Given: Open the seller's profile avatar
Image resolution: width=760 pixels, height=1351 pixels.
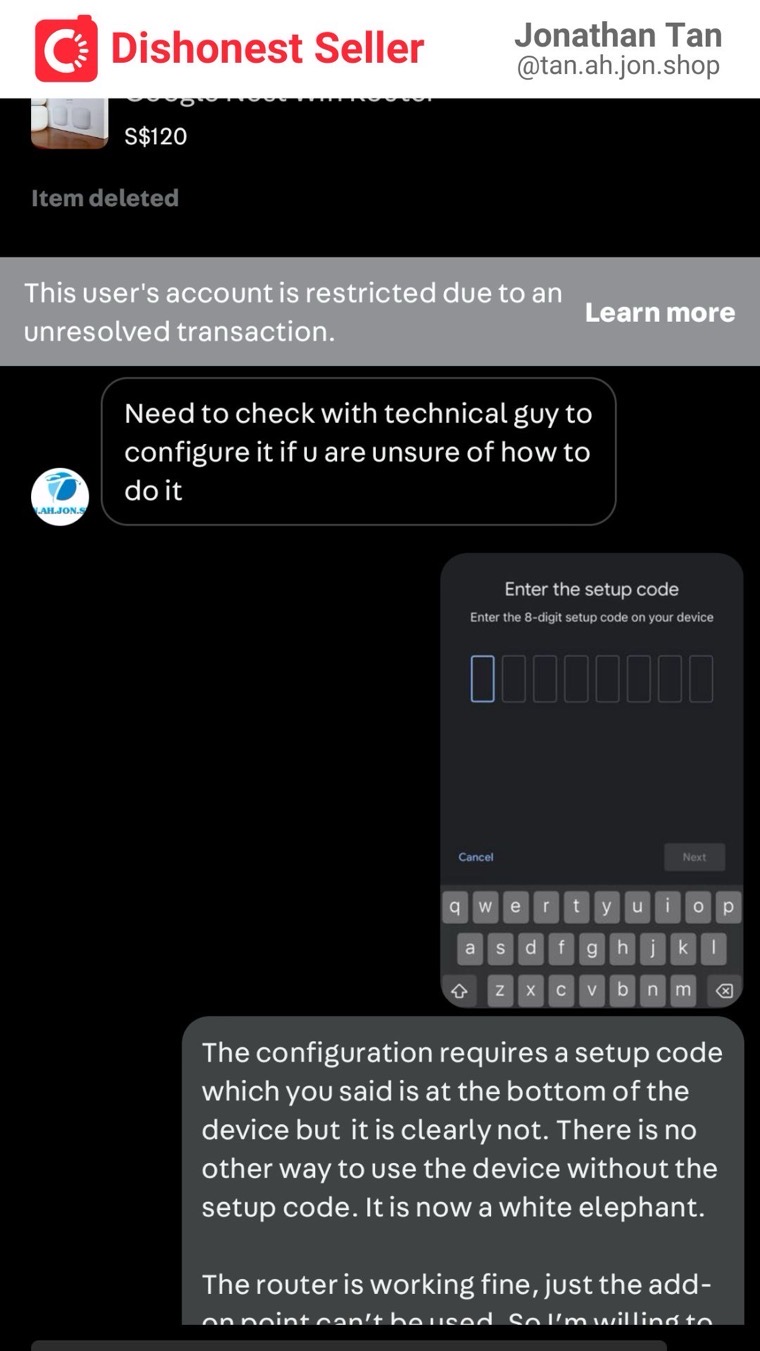Looking at the screenshot, I should (x=61, y=496).
